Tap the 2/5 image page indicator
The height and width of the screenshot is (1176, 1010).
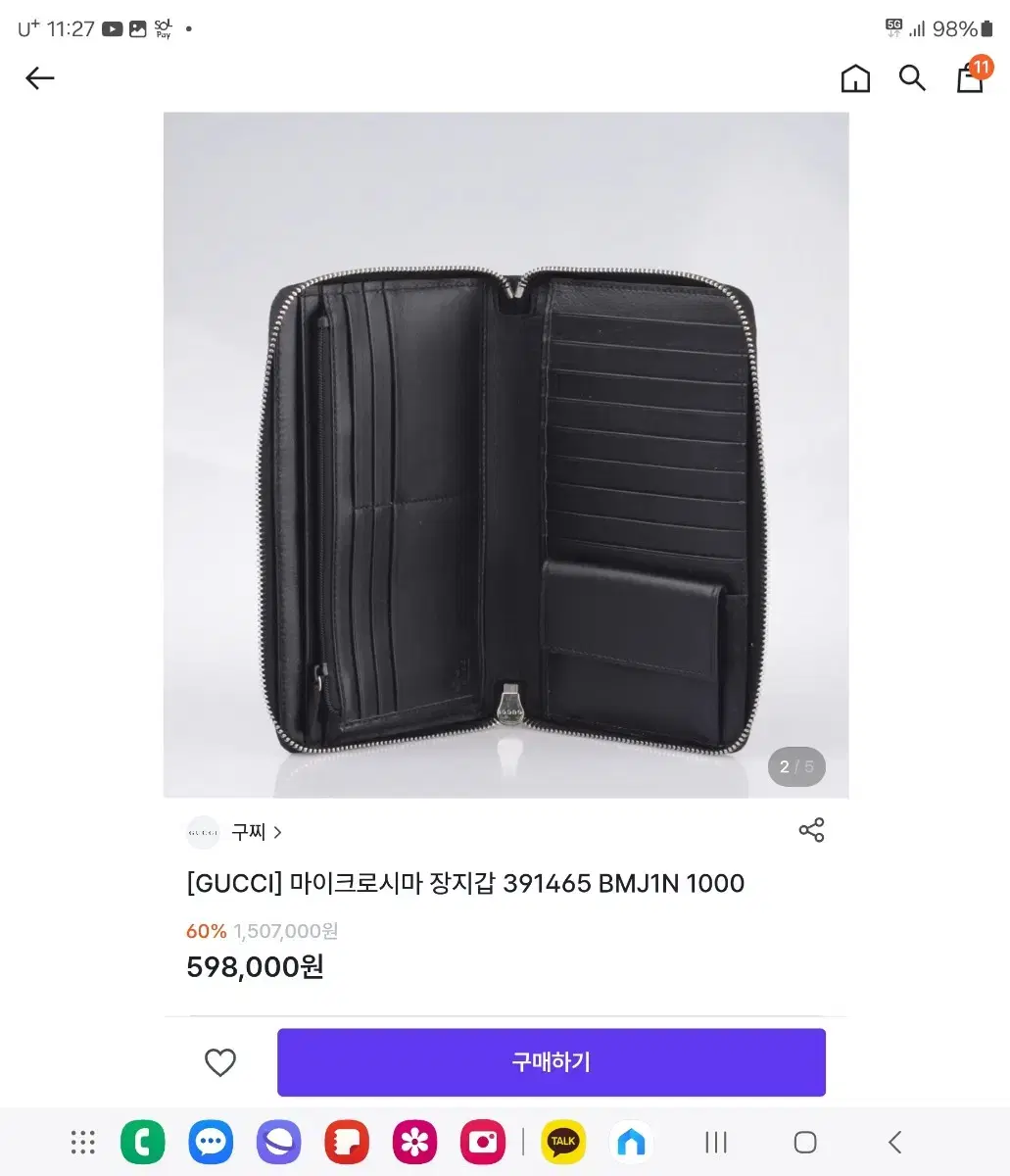[796, 766]
